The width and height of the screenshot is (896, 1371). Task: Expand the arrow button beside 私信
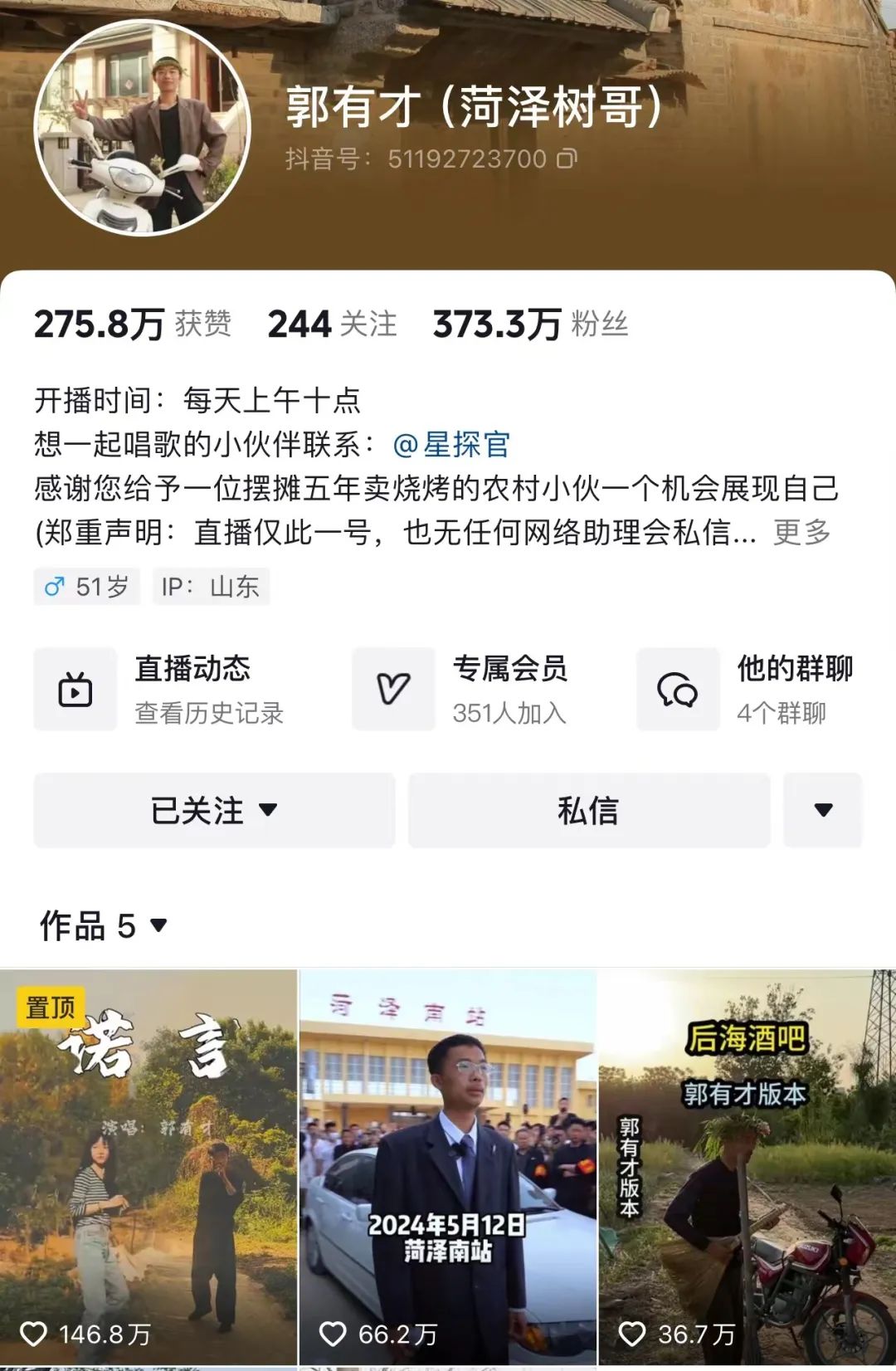click(822, 810)
